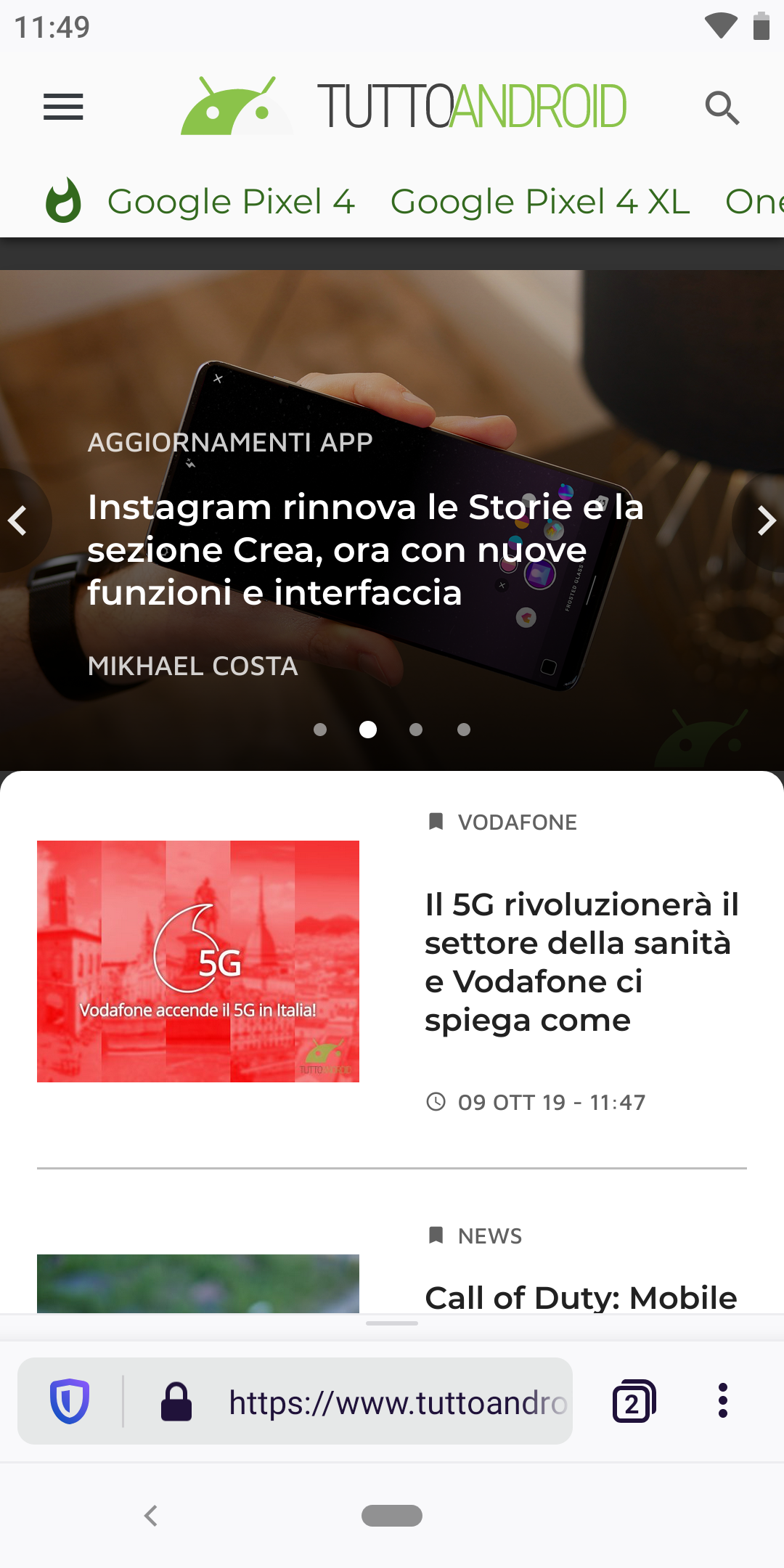Edit the URL in the address bar
The image size is (784, 1568).
point(398,1402)
